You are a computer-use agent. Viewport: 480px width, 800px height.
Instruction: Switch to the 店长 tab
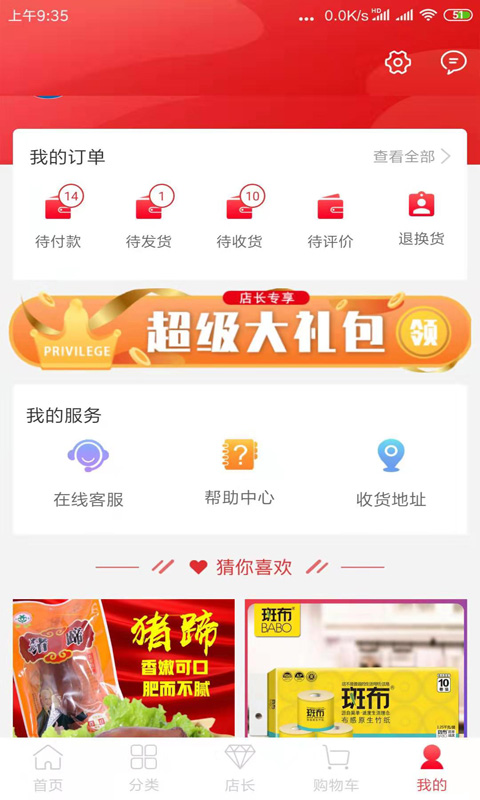click(240, 768)
